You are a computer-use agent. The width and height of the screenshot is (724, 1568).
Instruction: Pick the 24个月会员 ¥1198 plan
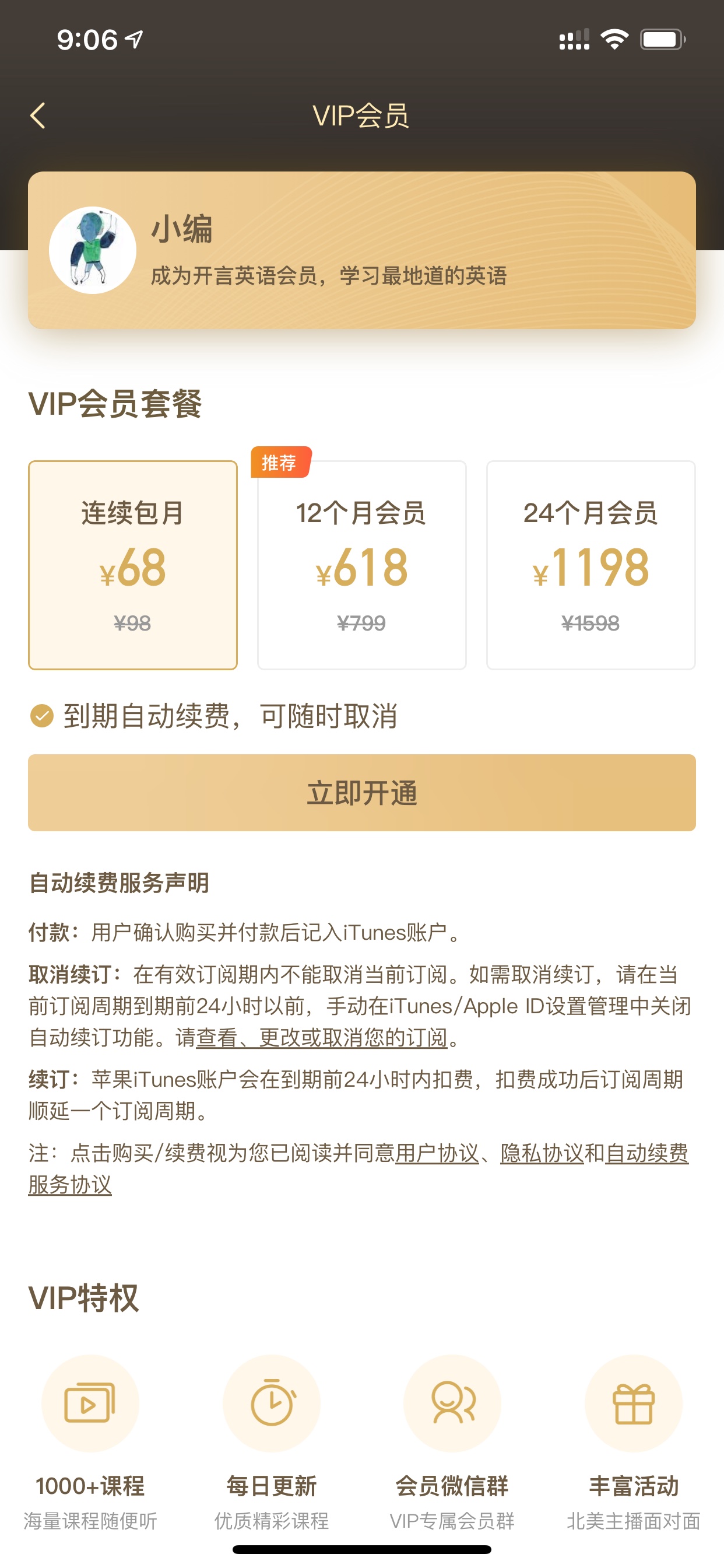pyautogui.click(x=591, y=565)
